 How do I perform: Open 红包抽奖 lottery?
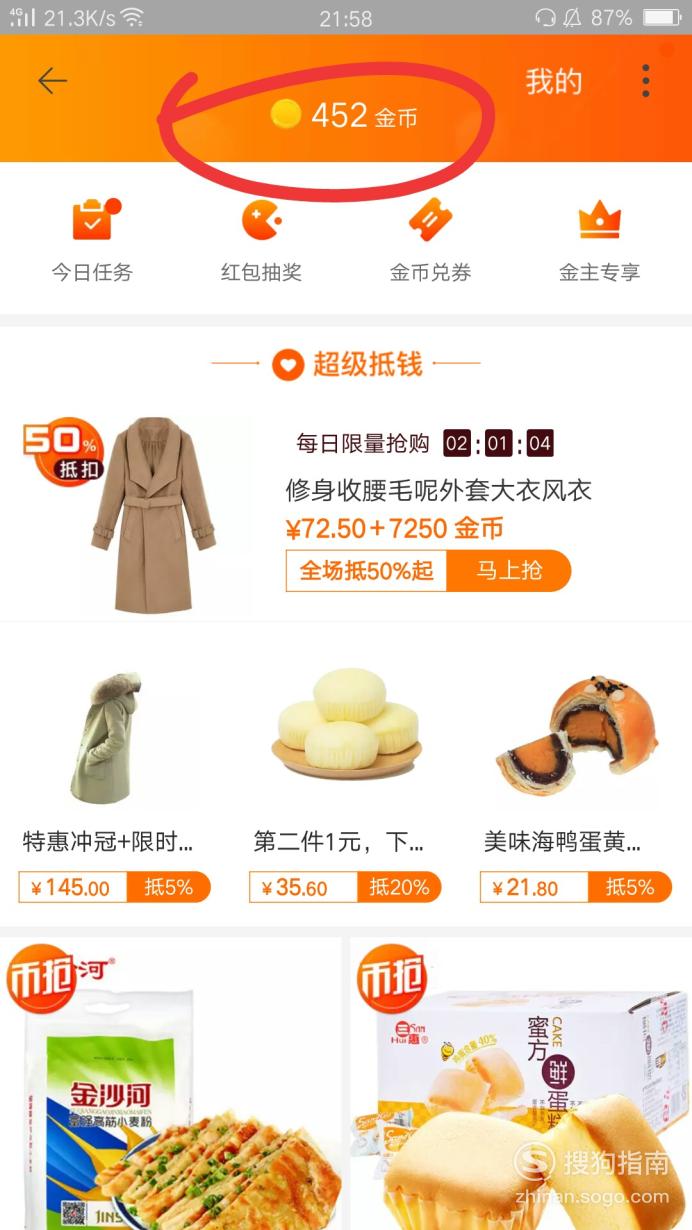click(x=261, y=241)
